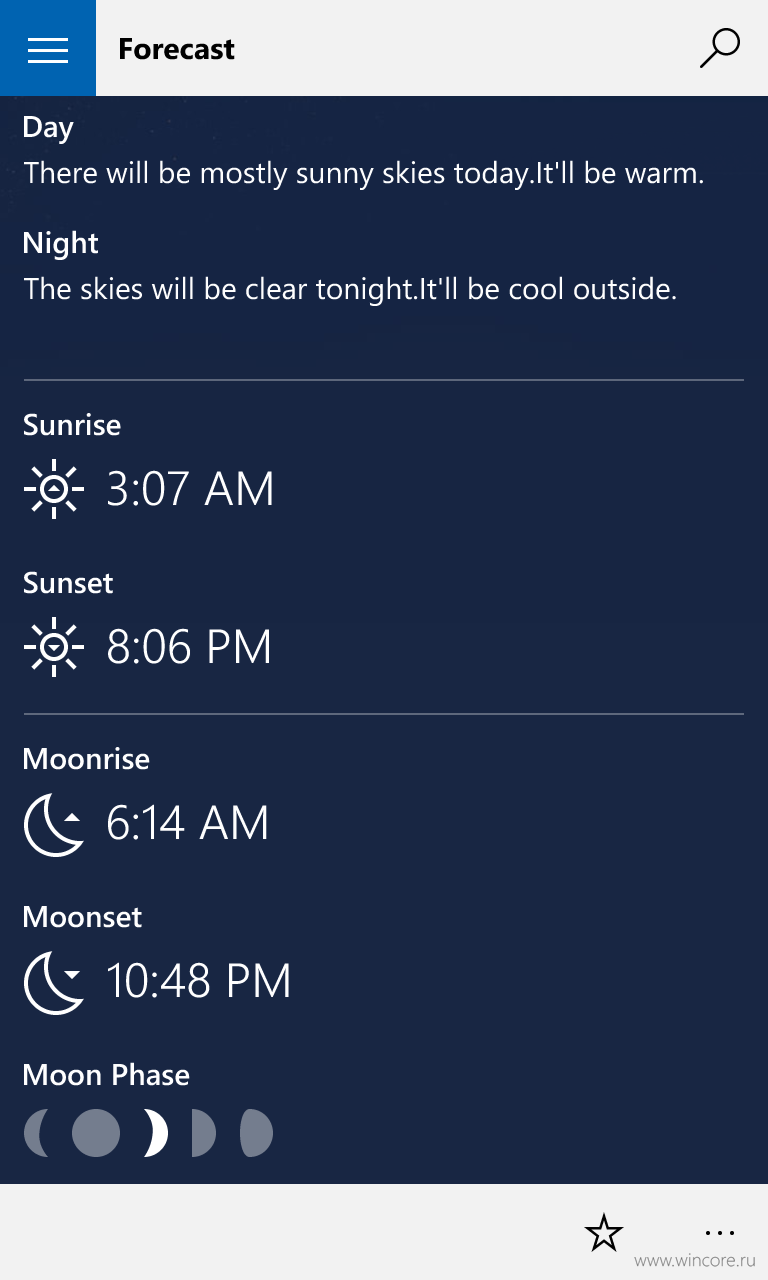Open the three-dot more options menu
768x1280 pixels.
pyautogui.click(x=720, y=1232)
